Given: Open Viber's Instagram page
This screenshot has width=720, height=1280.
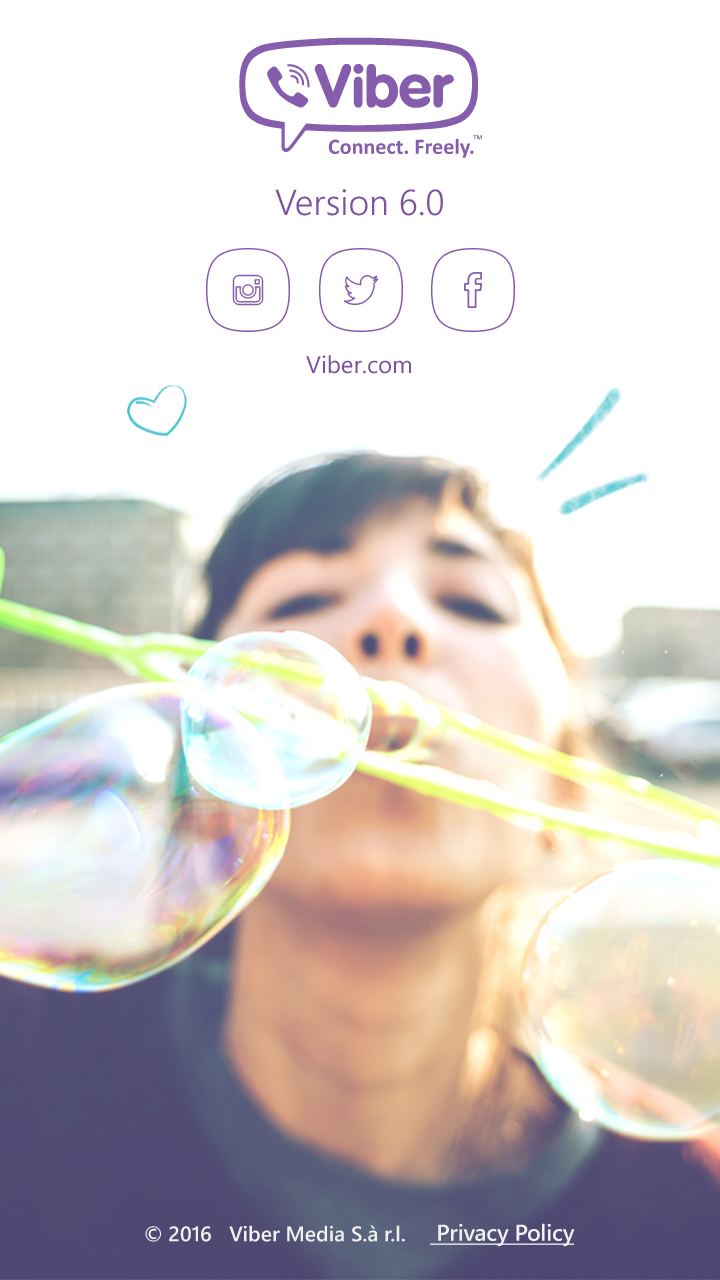Looking at the screenshot, I should click(248, 290).
